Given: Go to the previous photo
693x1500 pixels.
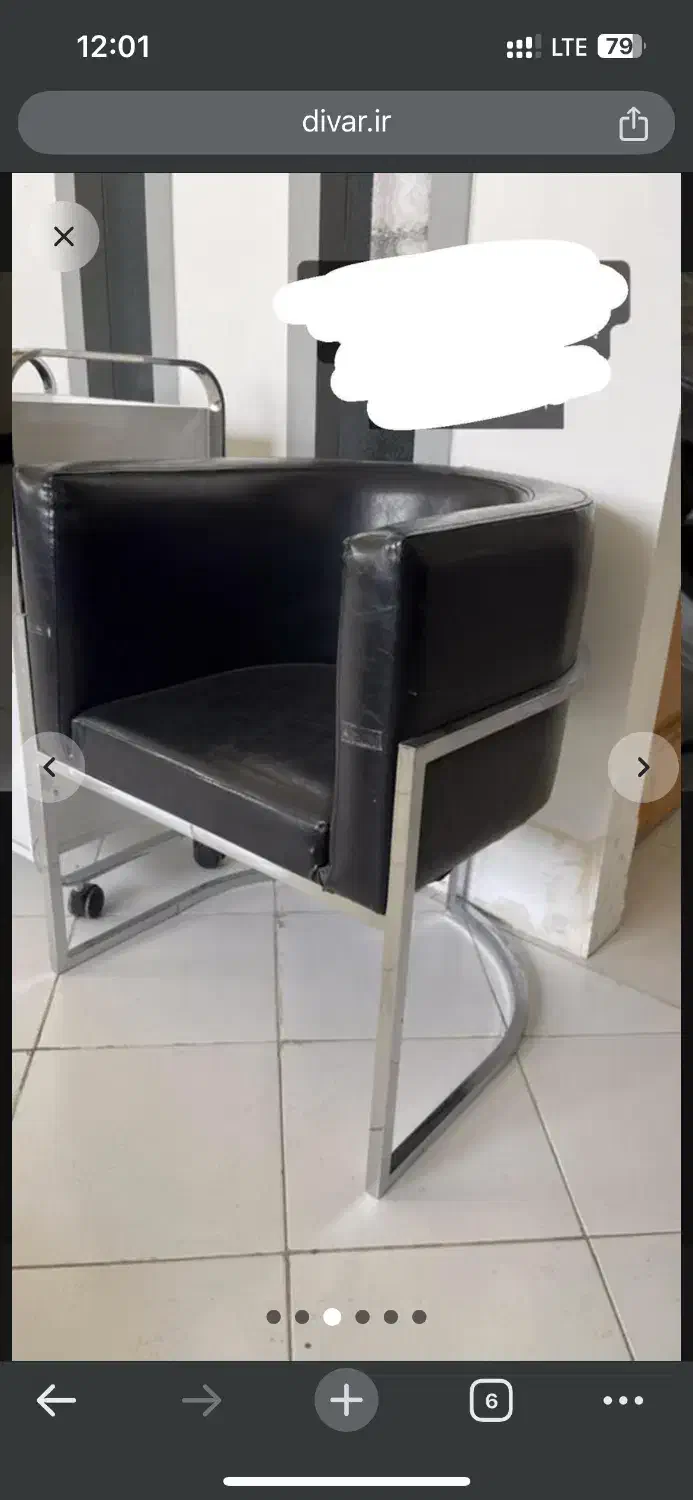Looking at the screenshot, I should pos(50,767).
